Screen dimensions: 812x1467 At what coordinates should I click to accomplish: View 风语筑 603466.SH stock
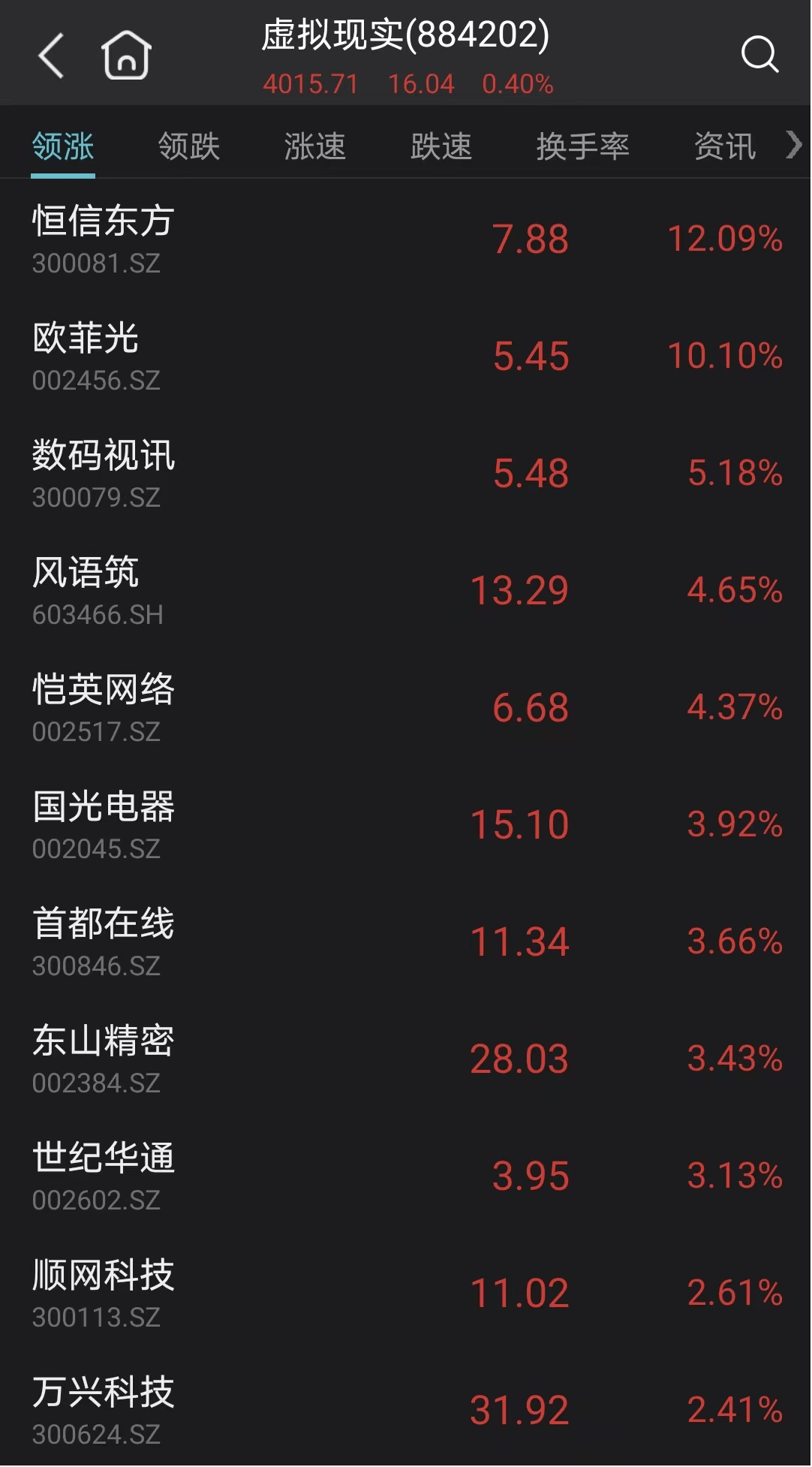coord(405,590)
